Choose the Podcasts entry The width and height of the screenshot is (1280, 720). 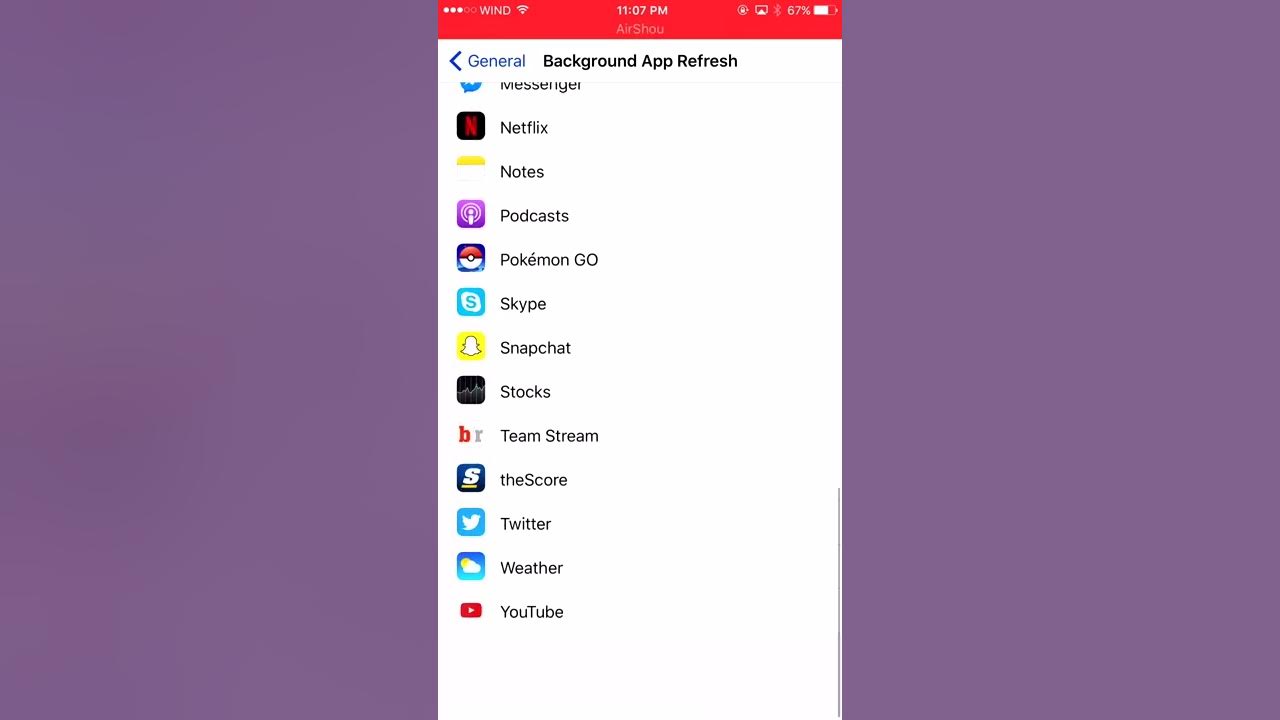point(534,216)
